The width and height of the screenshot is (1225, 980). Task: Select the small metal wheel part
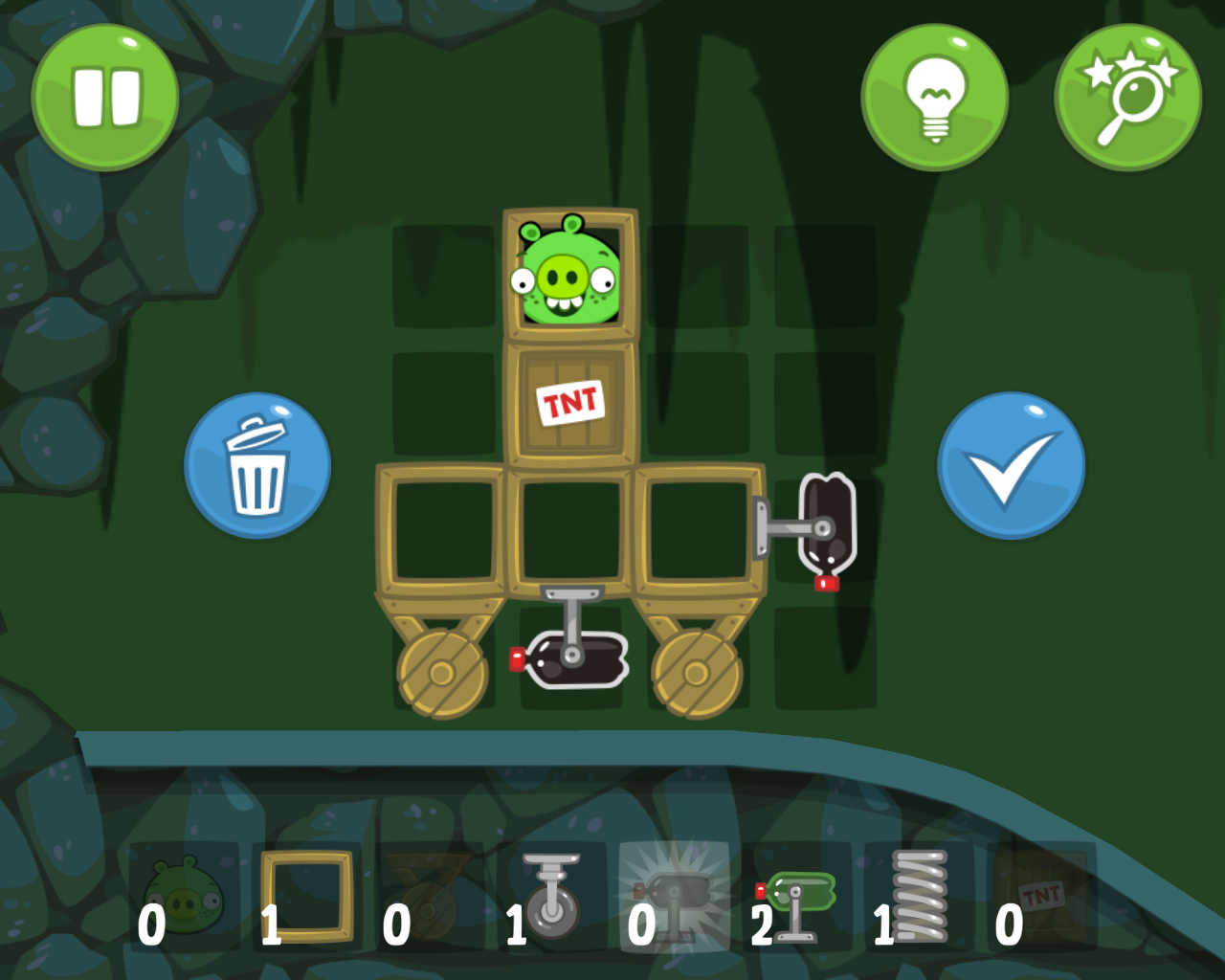tap(553, 896)
